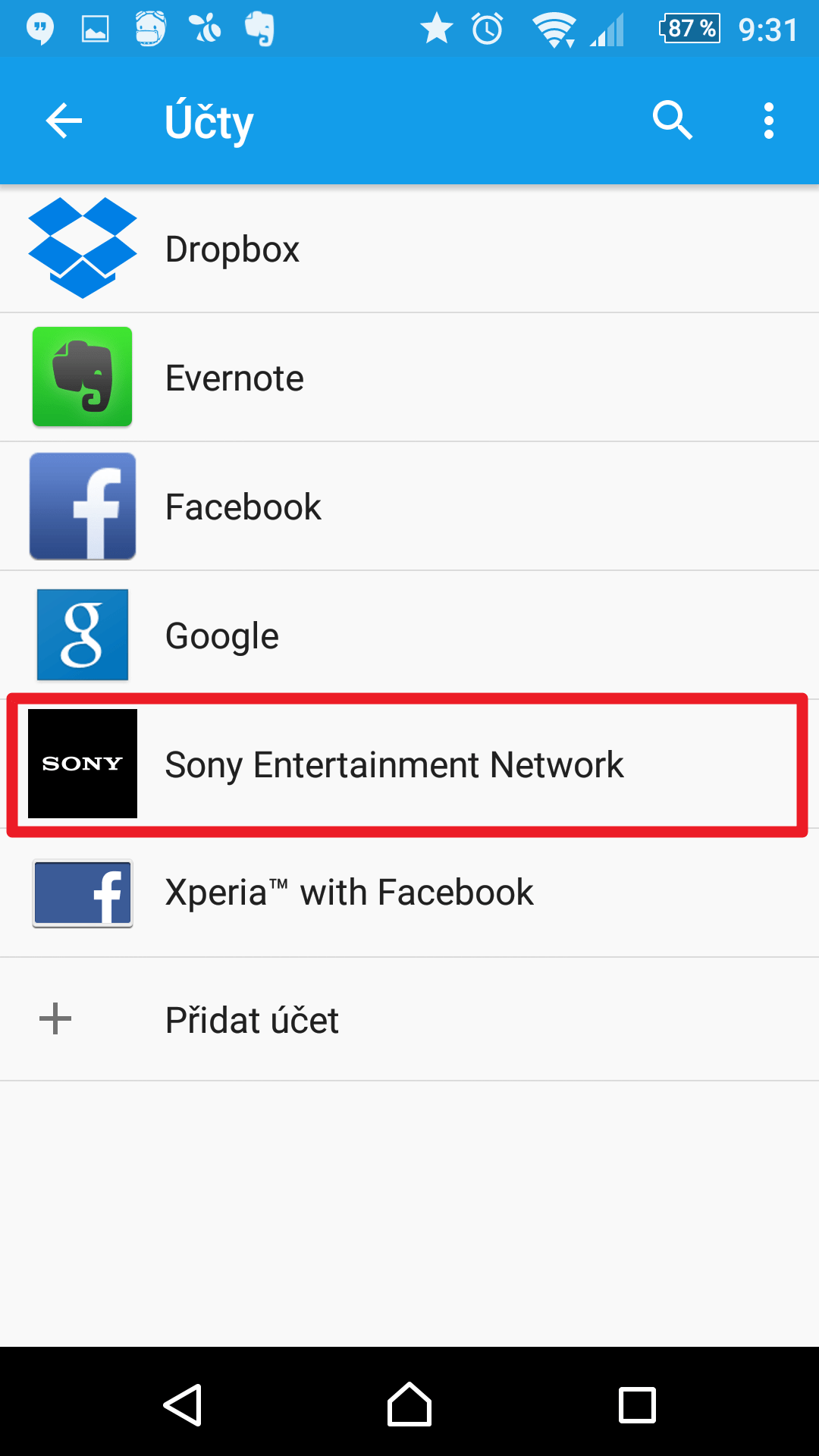Open the three-dot overflow menu
Screen dimensions: 819x1456
pos(769,121)
